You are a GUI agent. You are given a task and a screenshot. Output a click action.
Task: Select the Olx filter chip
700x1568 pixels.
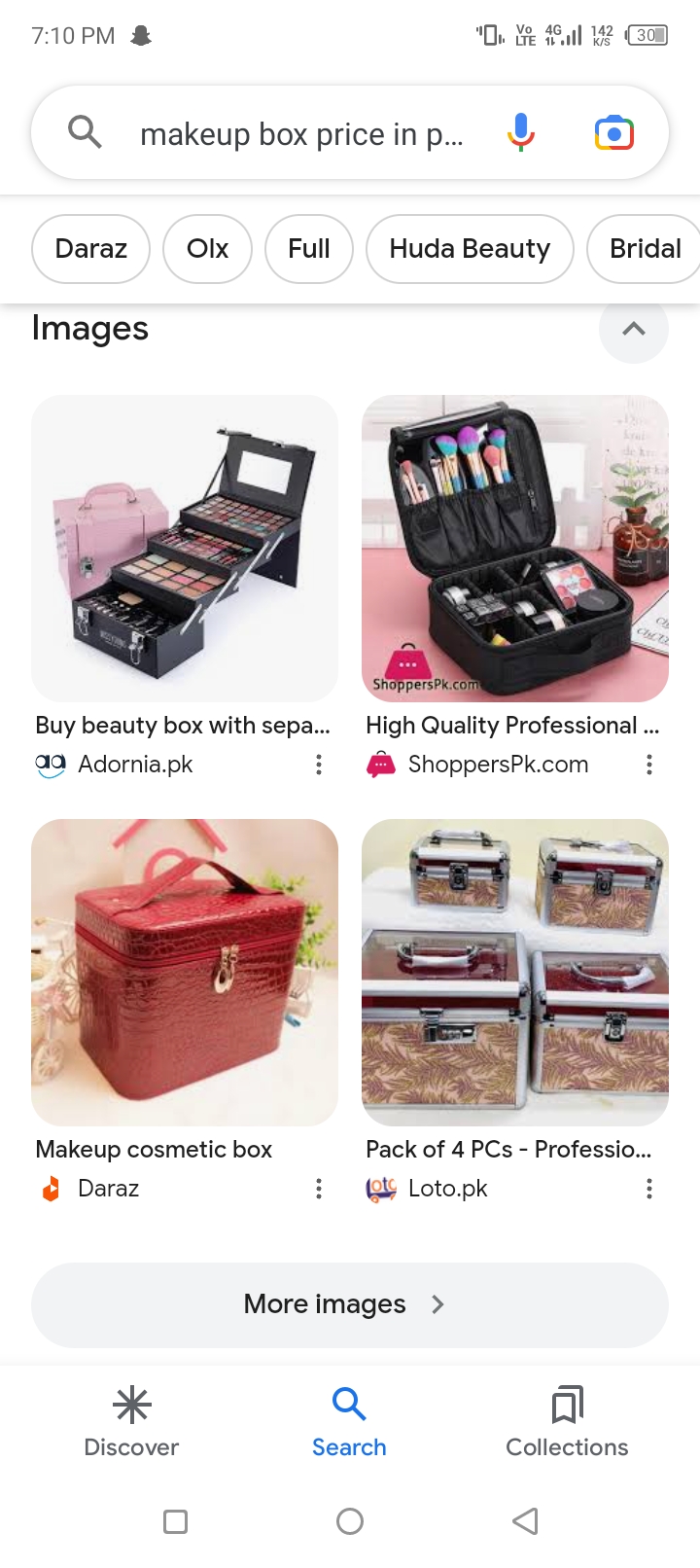[207, 249]
